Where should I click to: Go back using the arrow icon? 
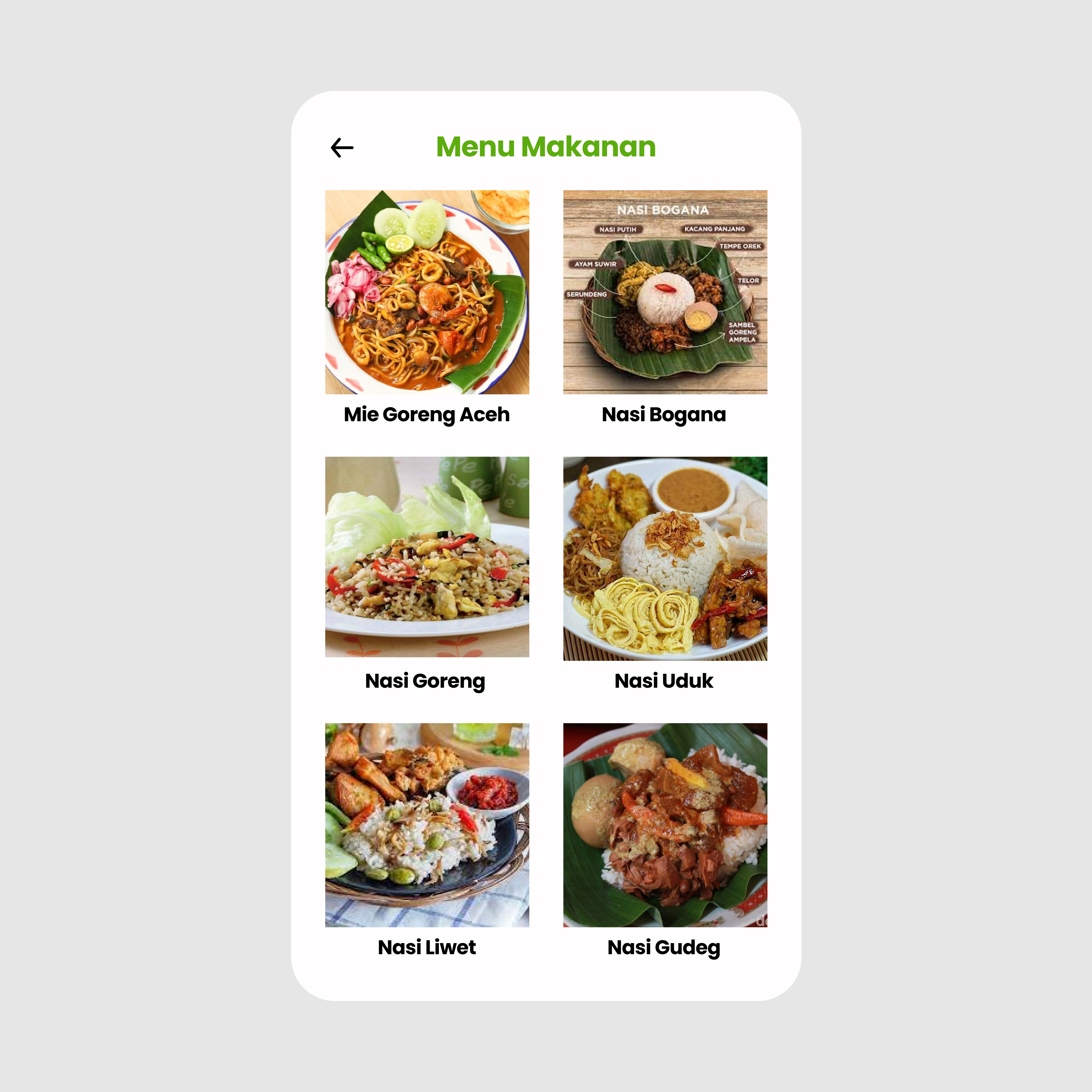coord(342,148)
